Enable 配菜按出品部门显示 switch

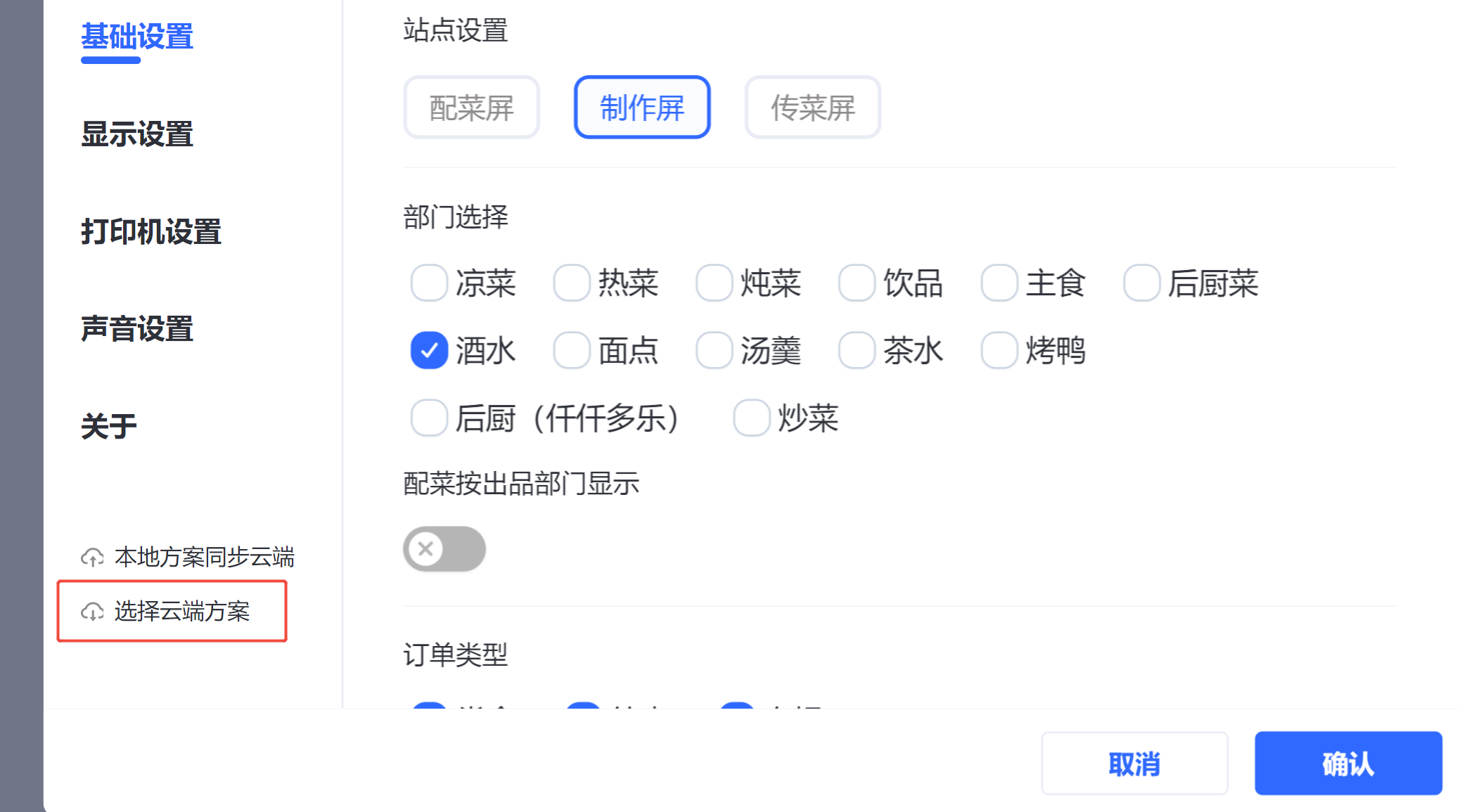[x=445, y=549]
